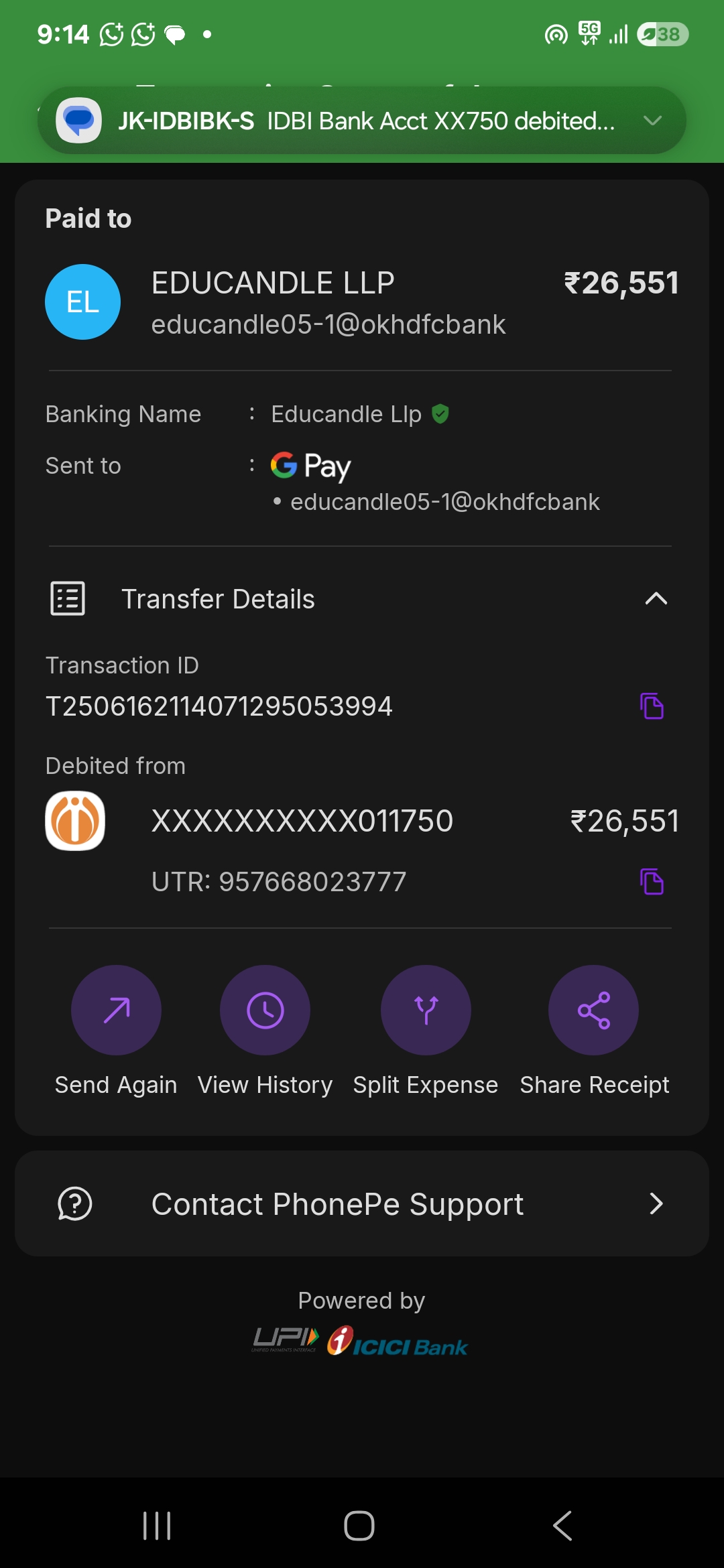Copy the UTR number
Image resolution: width=724 pixels, height=1568 pixels.
click(651, 881)
